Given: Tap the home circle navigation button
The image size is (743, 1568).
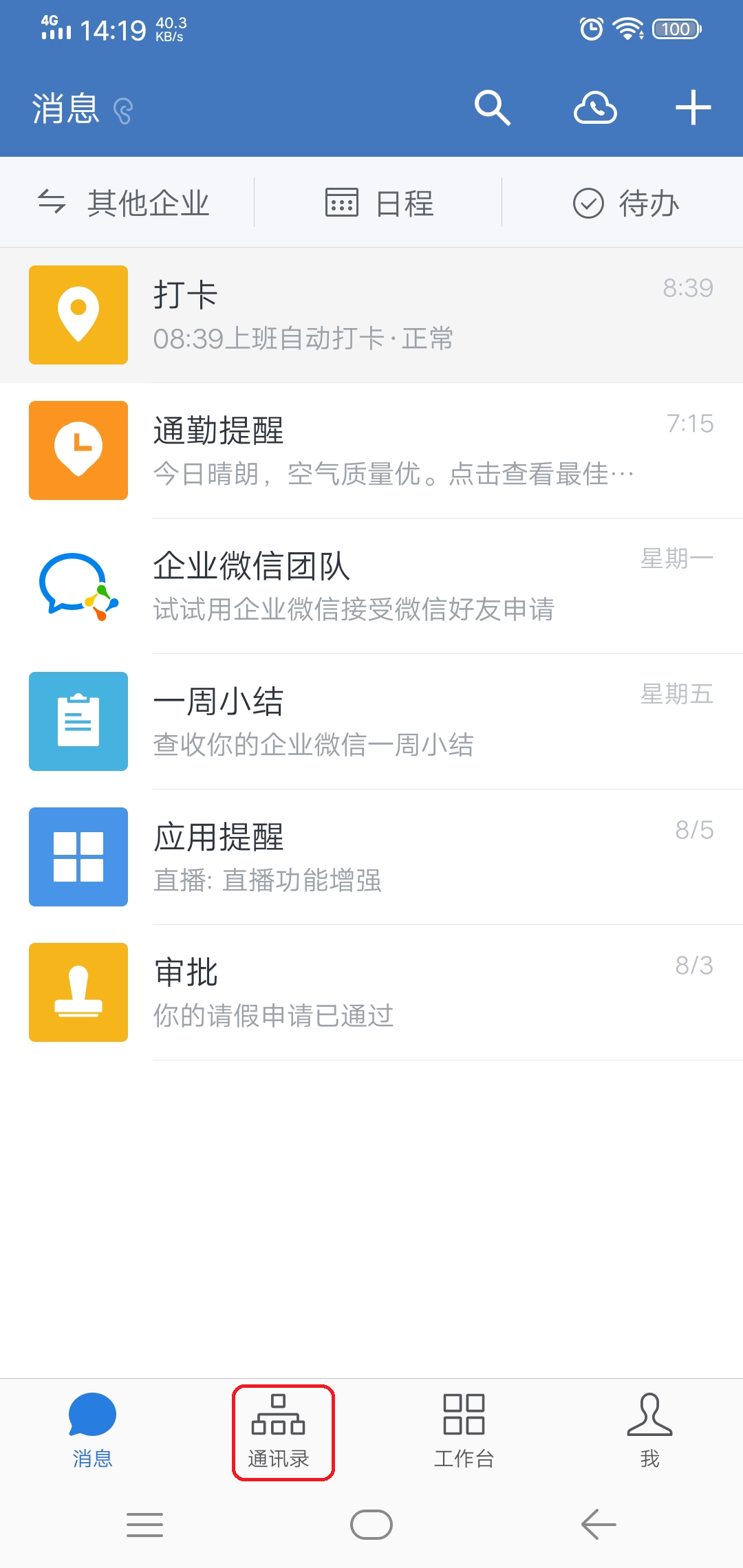Looking at the screenshot, I should coord(371,1523).
